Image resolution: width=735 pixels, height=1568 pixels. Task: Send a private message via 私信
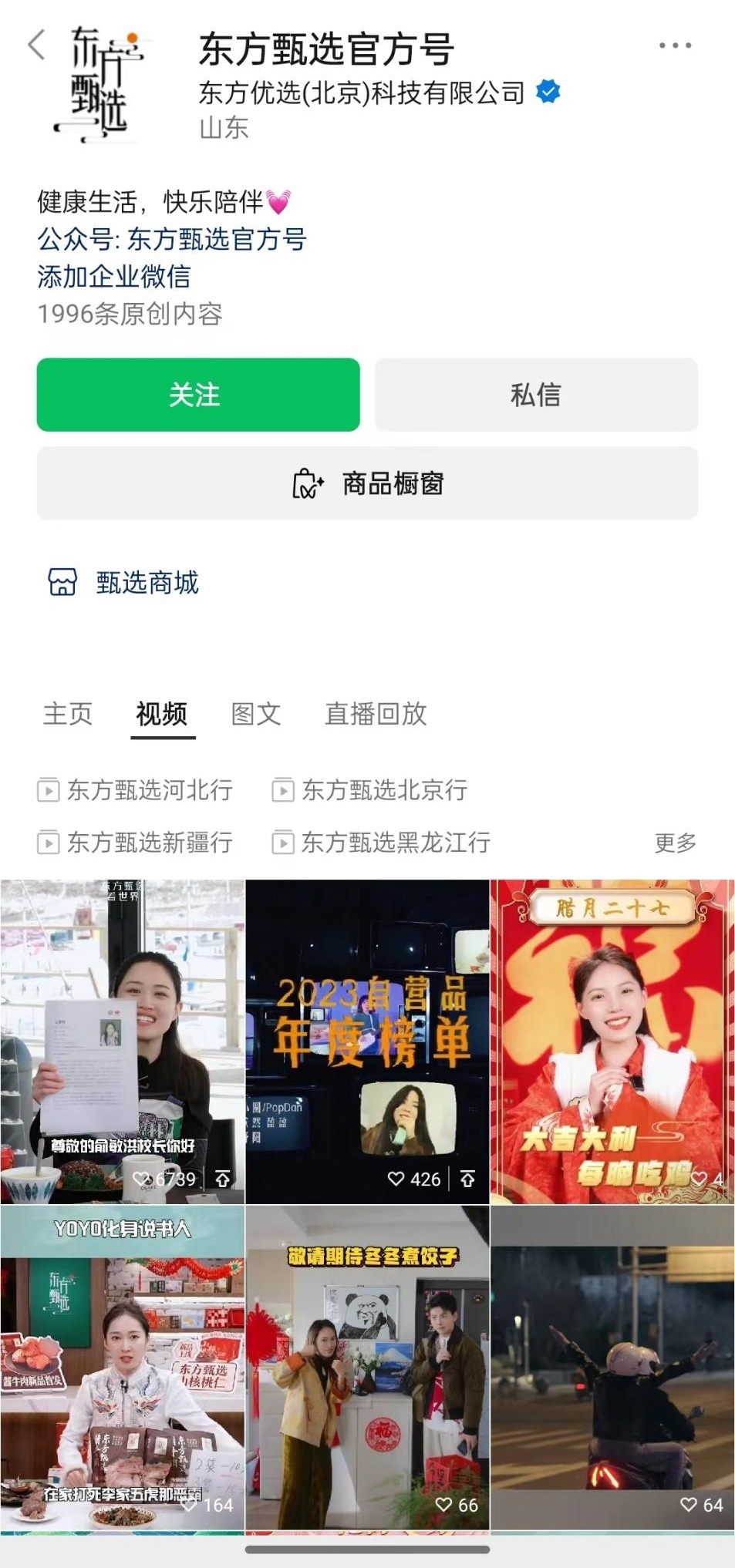coord(536,395)
